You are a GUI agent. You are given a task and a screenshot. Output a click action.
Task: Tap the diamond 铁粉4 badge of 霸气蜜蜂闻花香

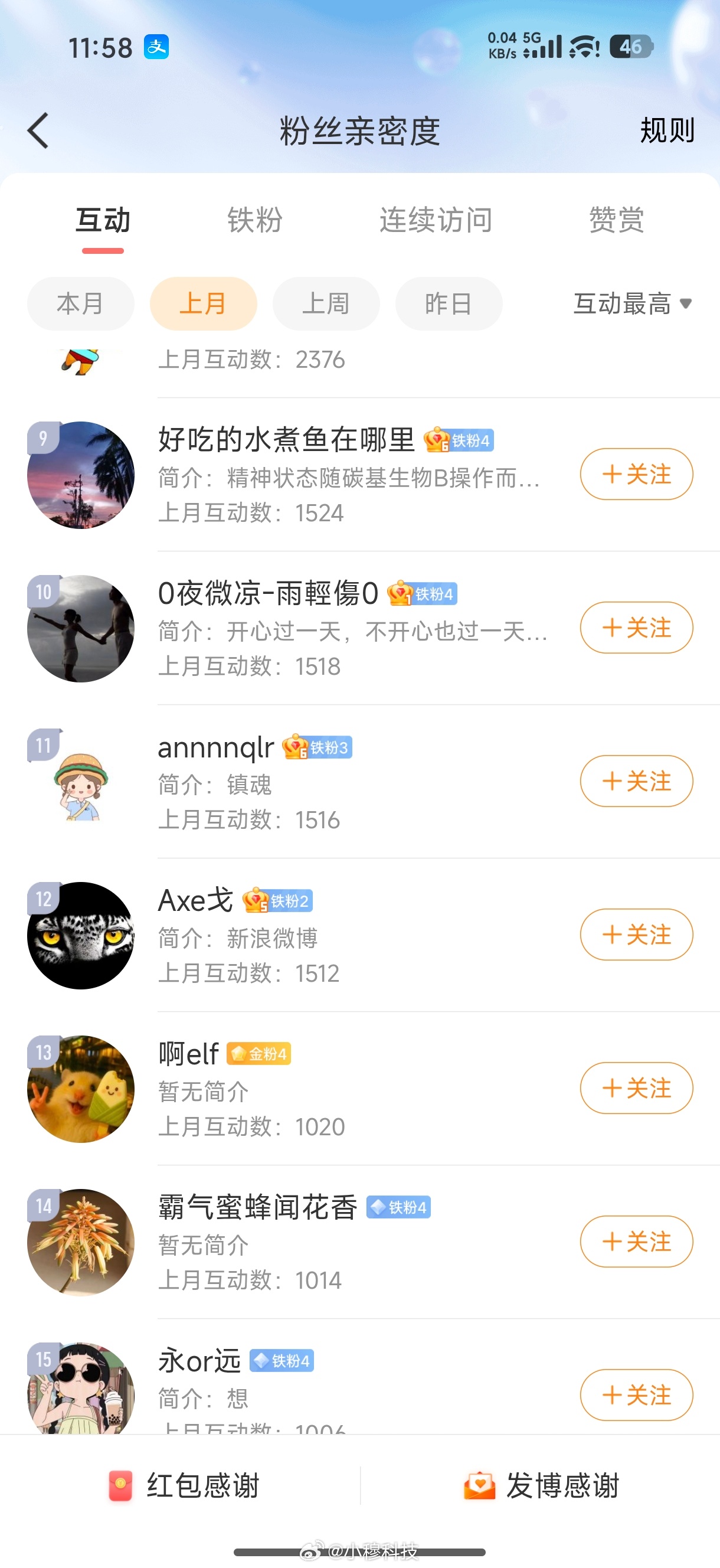click(398, 1207)
